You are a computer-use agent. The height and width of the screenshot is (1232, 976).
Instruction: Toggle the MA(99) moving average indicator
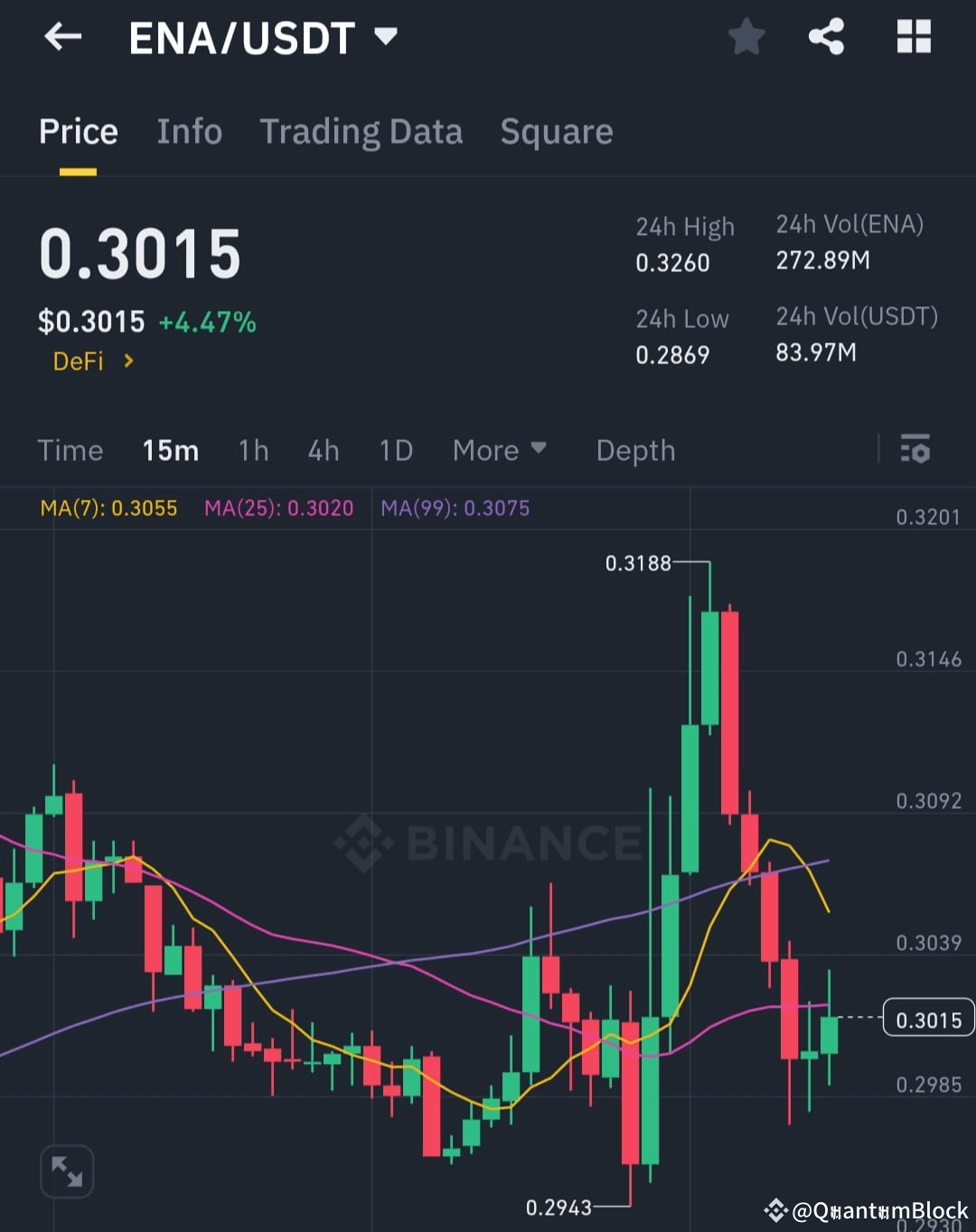pos(455,508)
